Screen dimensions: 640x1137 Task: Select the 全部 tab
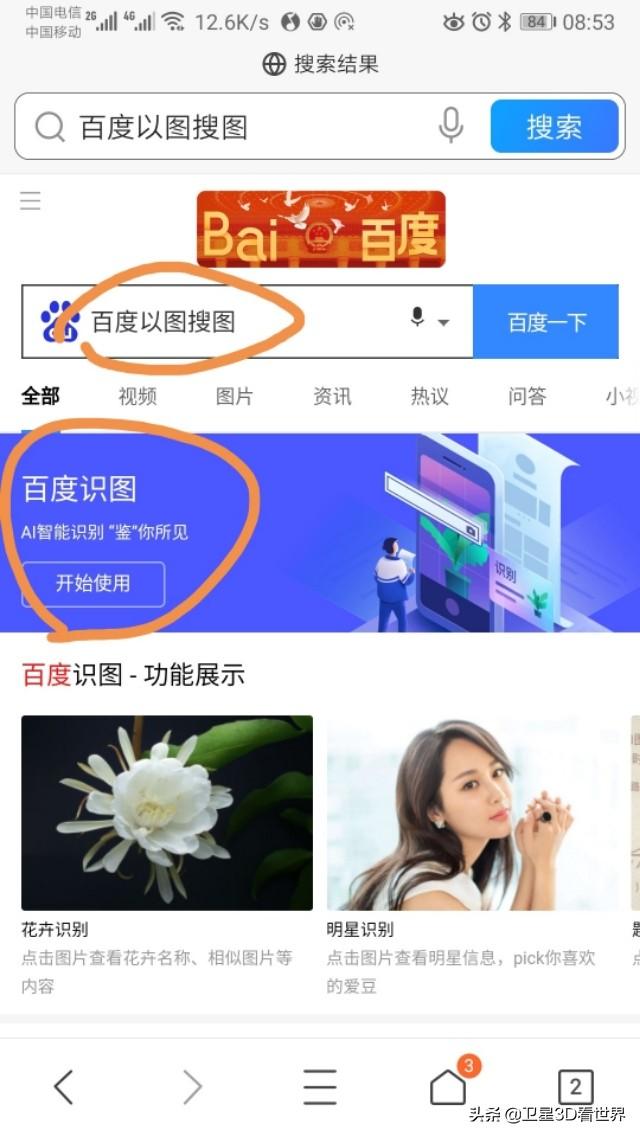tap(41, 396)
